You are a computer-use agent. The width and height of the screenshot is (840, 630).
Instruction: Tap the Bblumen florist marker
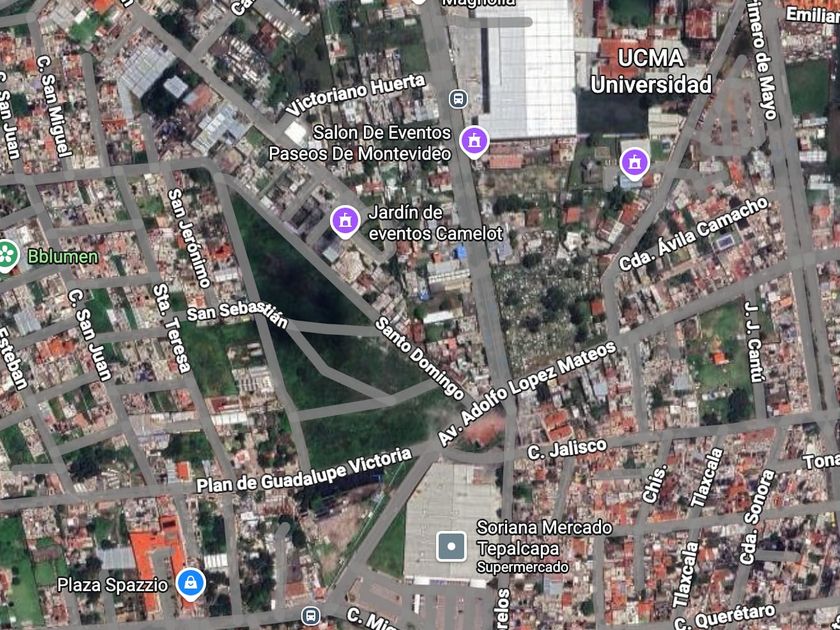[x=8, y=256]
